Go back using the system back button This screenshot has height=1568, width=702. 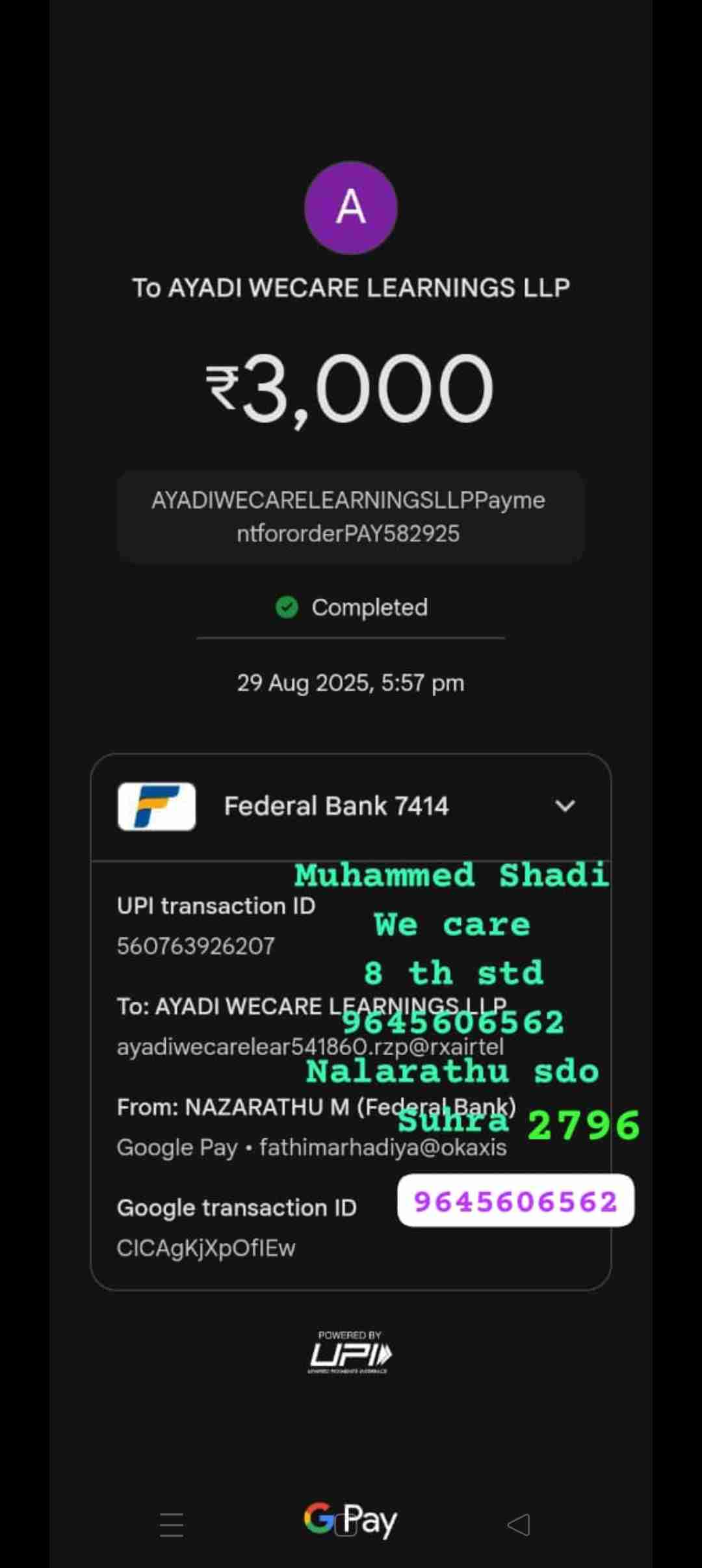pyautogui.click(x=519, y=1524)
